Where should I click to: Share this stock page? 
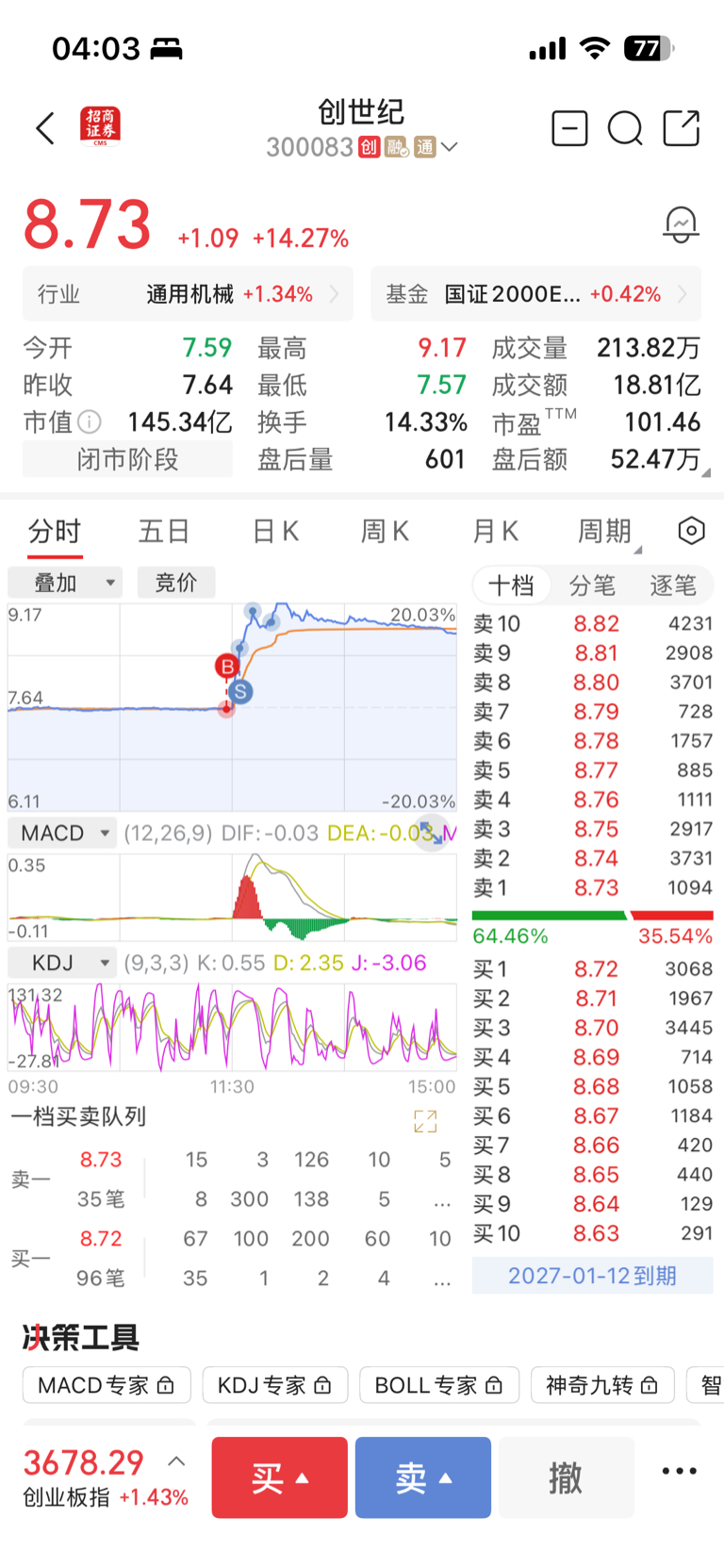tap(682, 128)
